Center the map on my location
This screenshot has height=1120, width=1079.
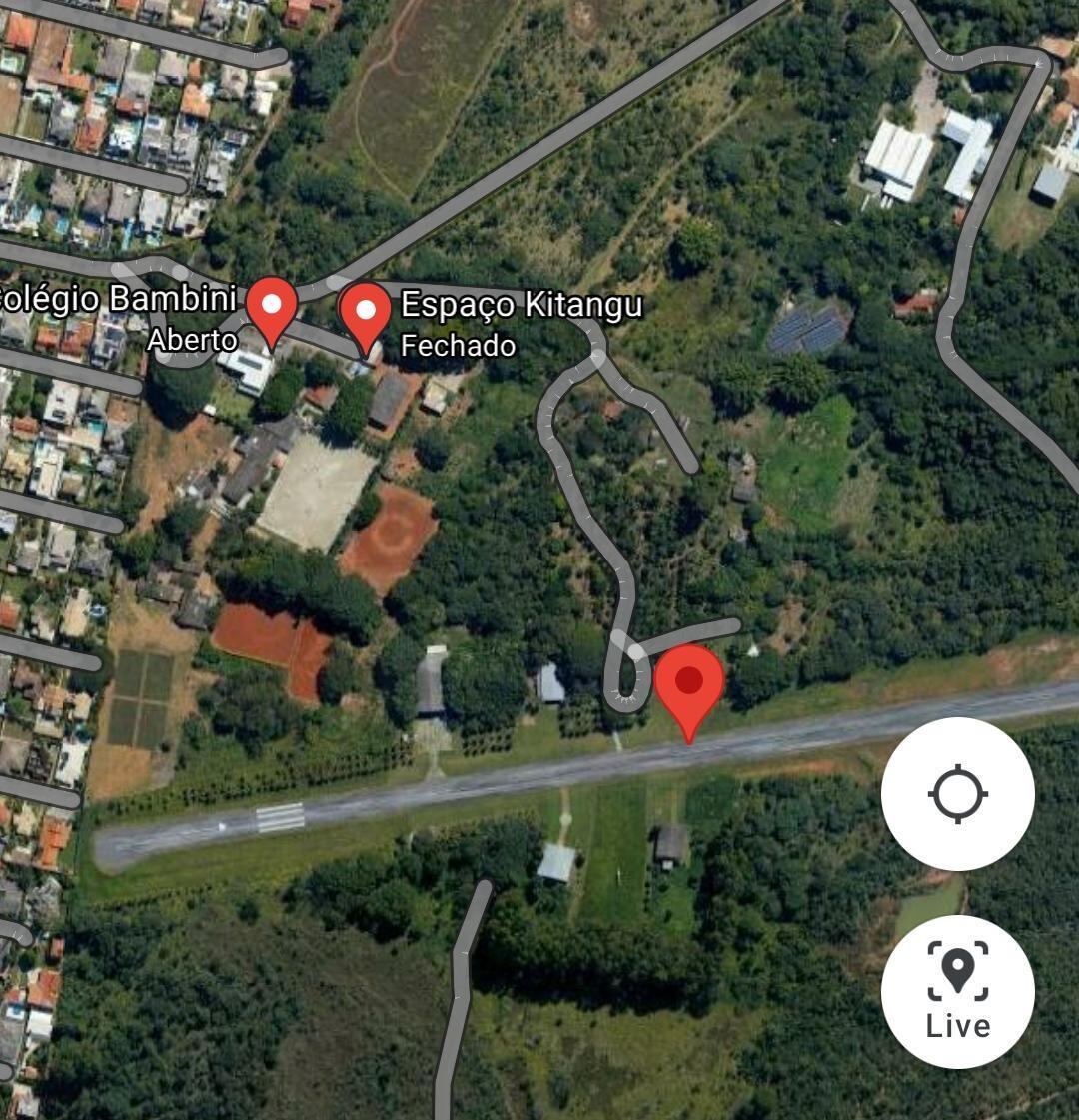click(x=957, y=794)
